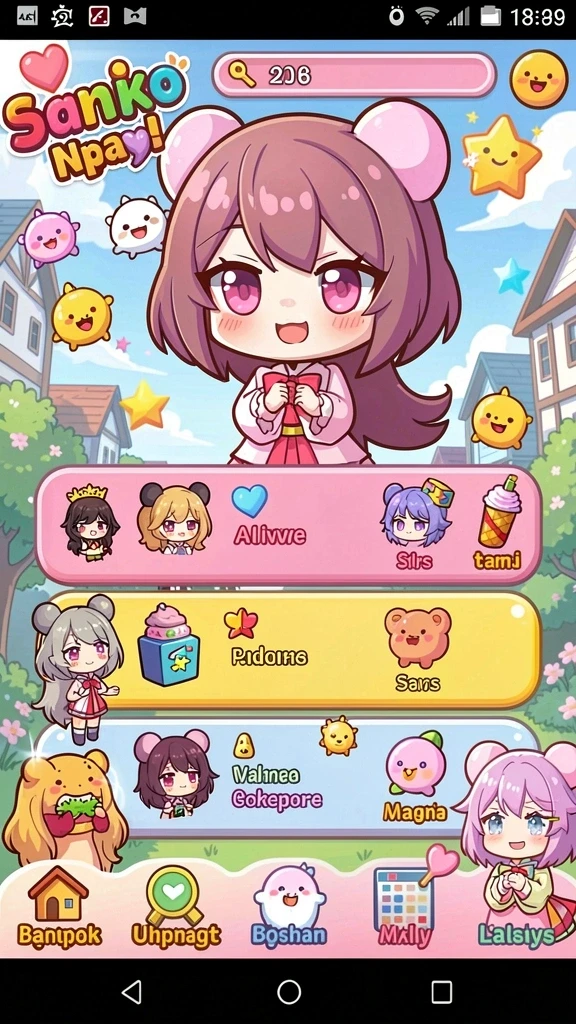This screenshot has height=1024, width=576.
Task: Open the smiley face icon beside the search bar
Action: 538,78
